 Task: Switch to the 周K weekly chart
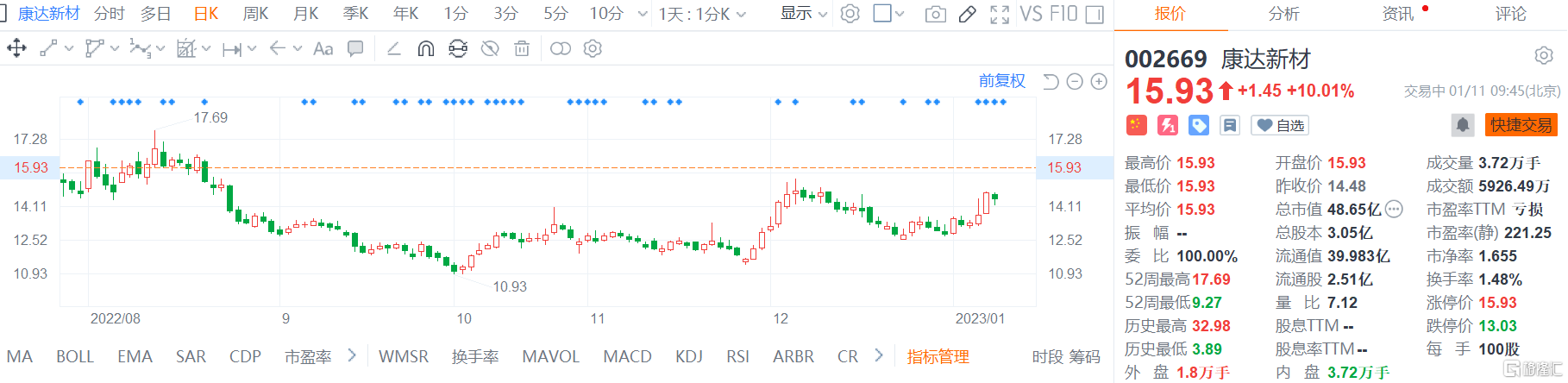pos(255,14)
